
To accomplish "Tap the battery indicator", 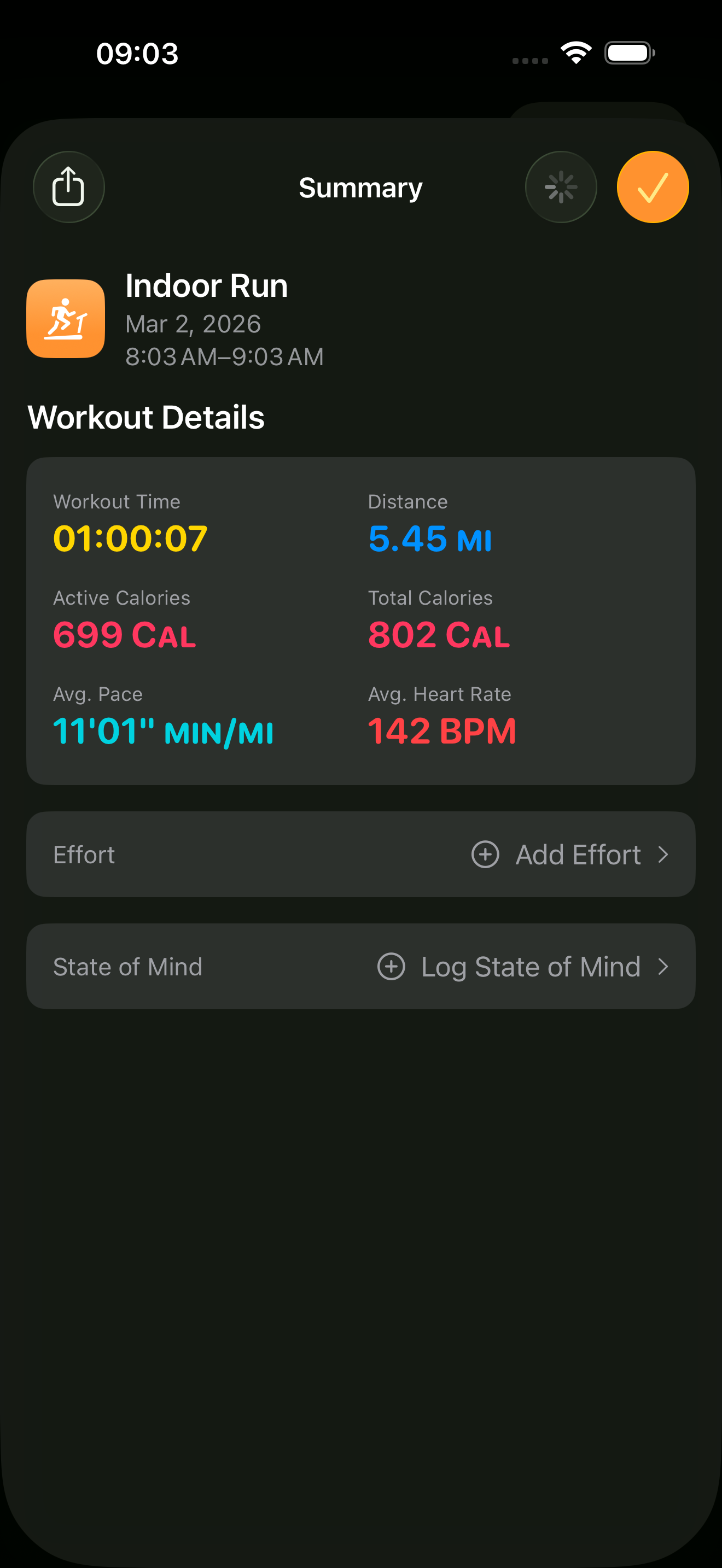I will point(627,53).
